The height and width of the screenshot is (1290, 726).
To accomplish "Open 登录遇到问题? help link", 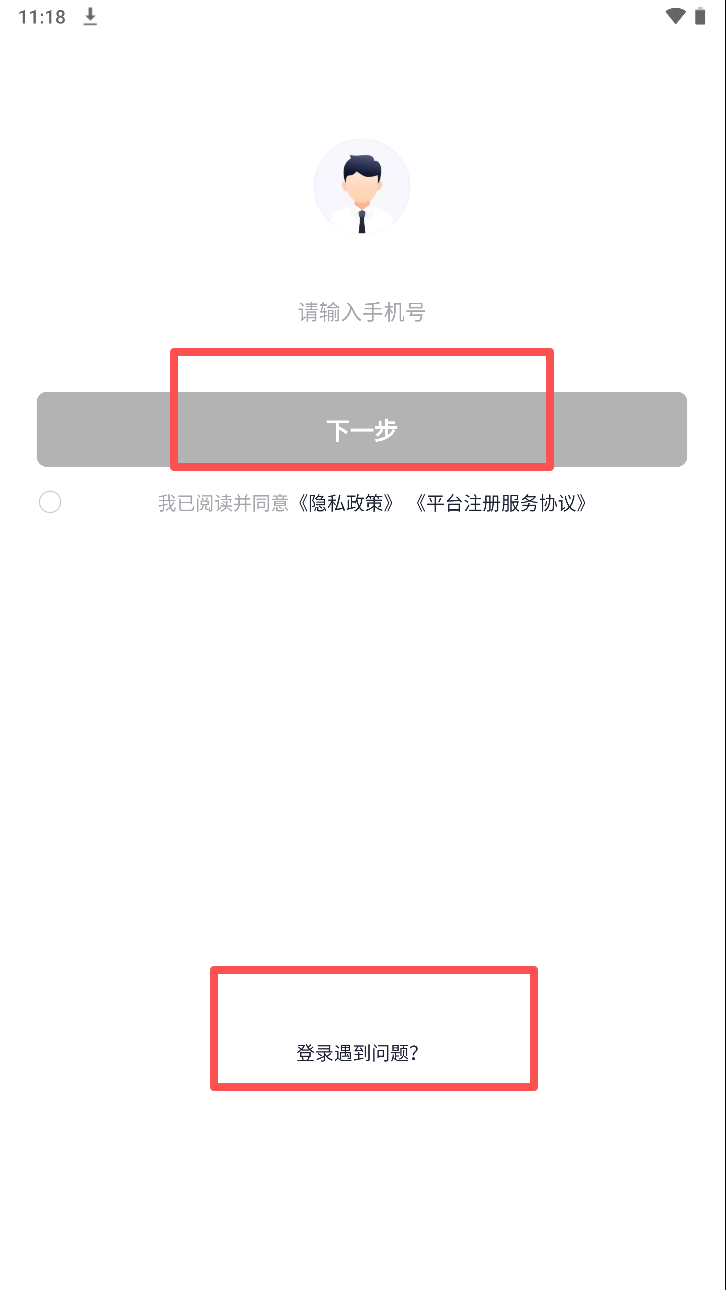I will click(357, 1053).
